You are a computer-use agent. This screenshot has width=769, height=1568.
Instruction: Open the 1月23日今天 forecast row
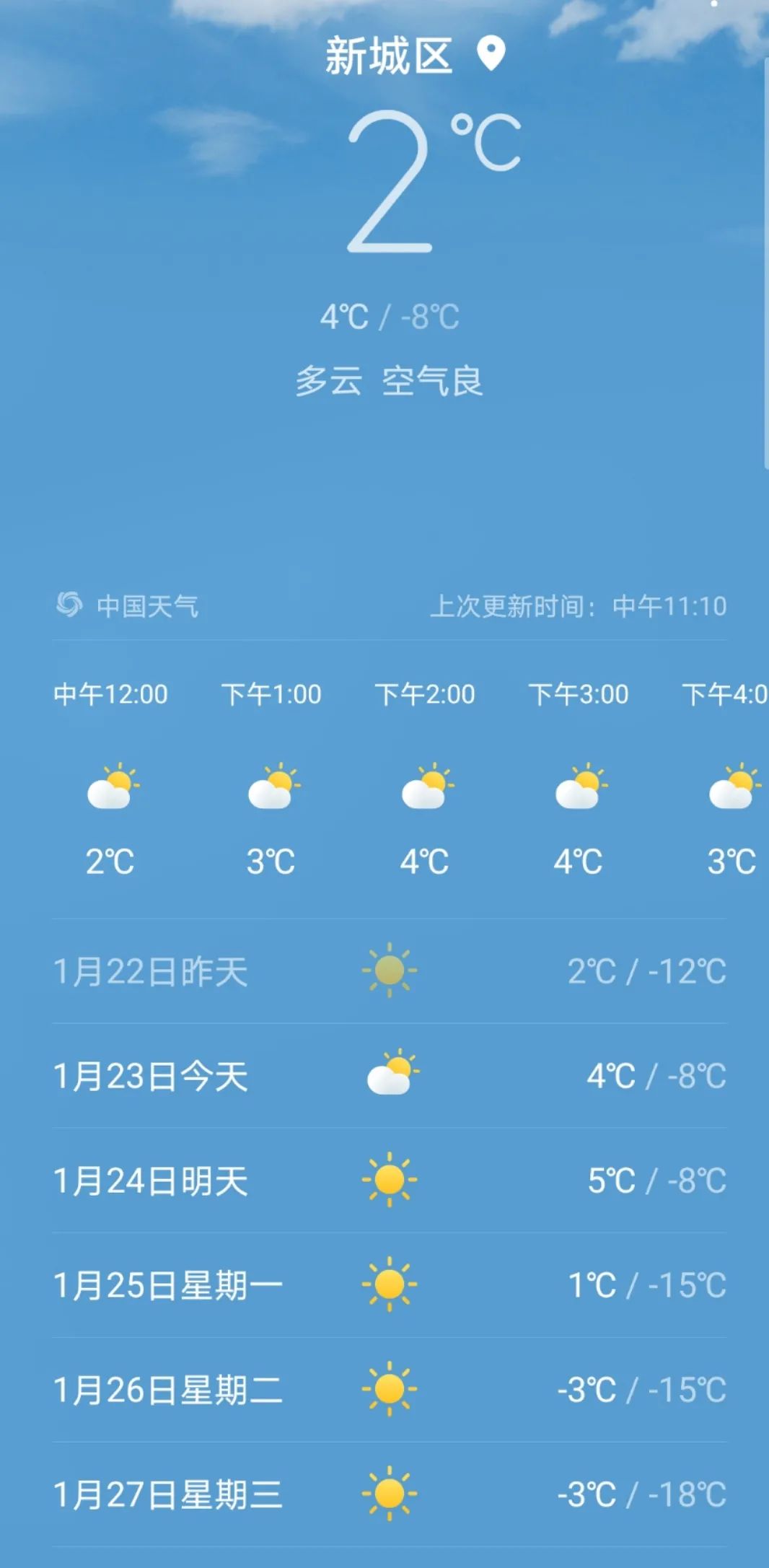click(x=389, y=1076)
